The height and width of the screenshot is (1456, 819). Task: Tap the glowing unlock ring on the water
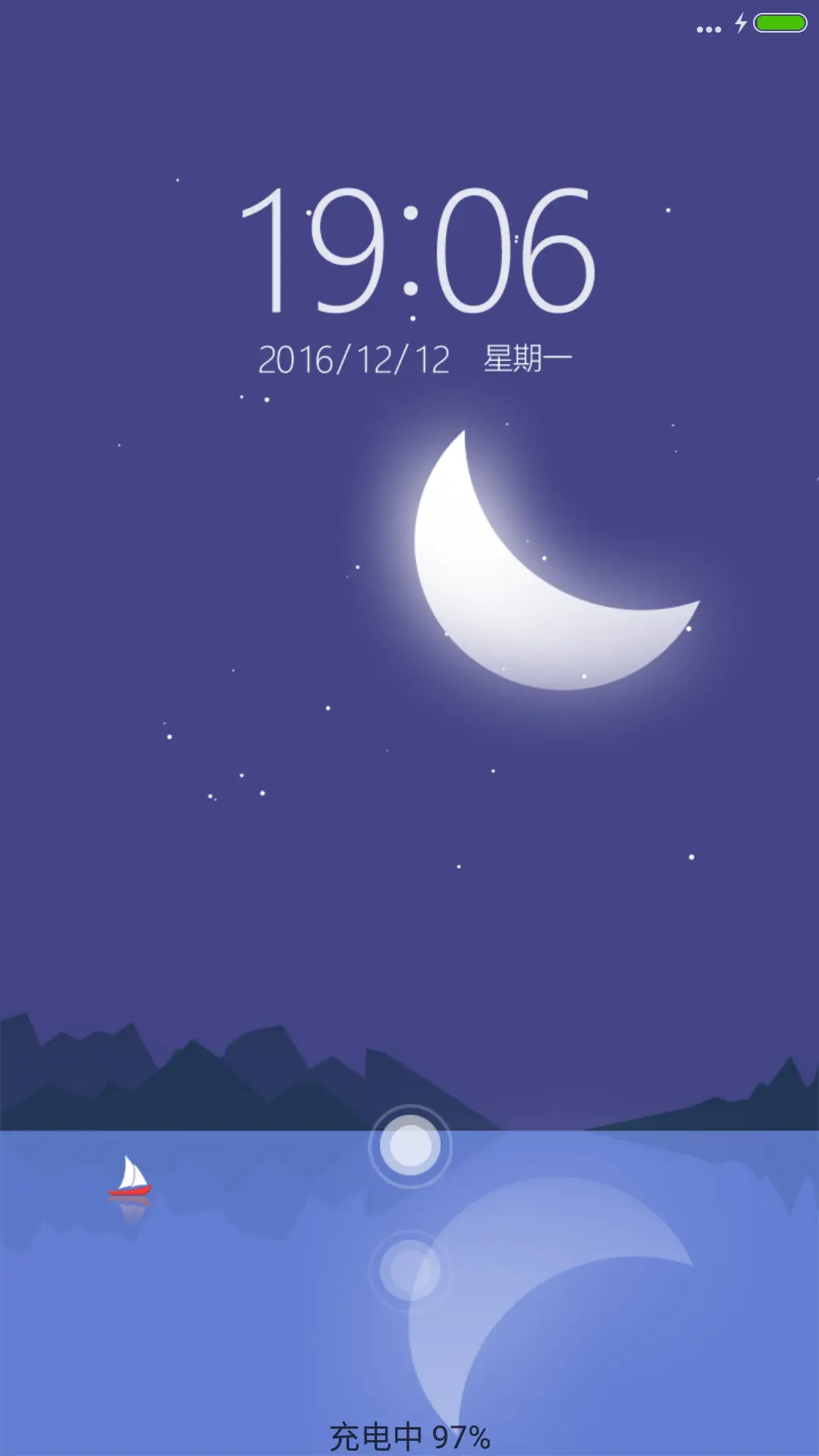(409, 1147)
